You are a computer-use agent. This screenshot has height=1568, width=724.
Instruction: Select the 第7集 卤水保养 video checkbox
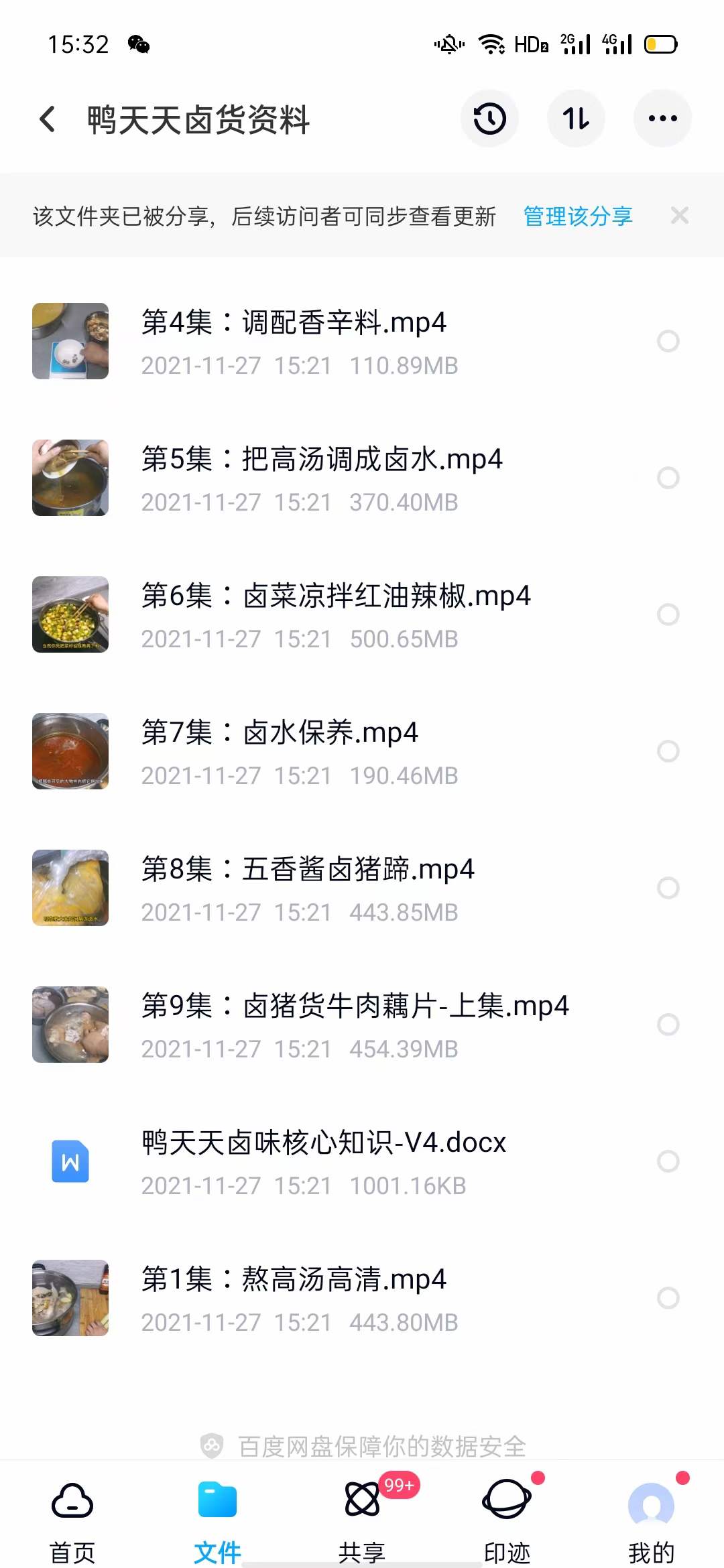(668, 752)
